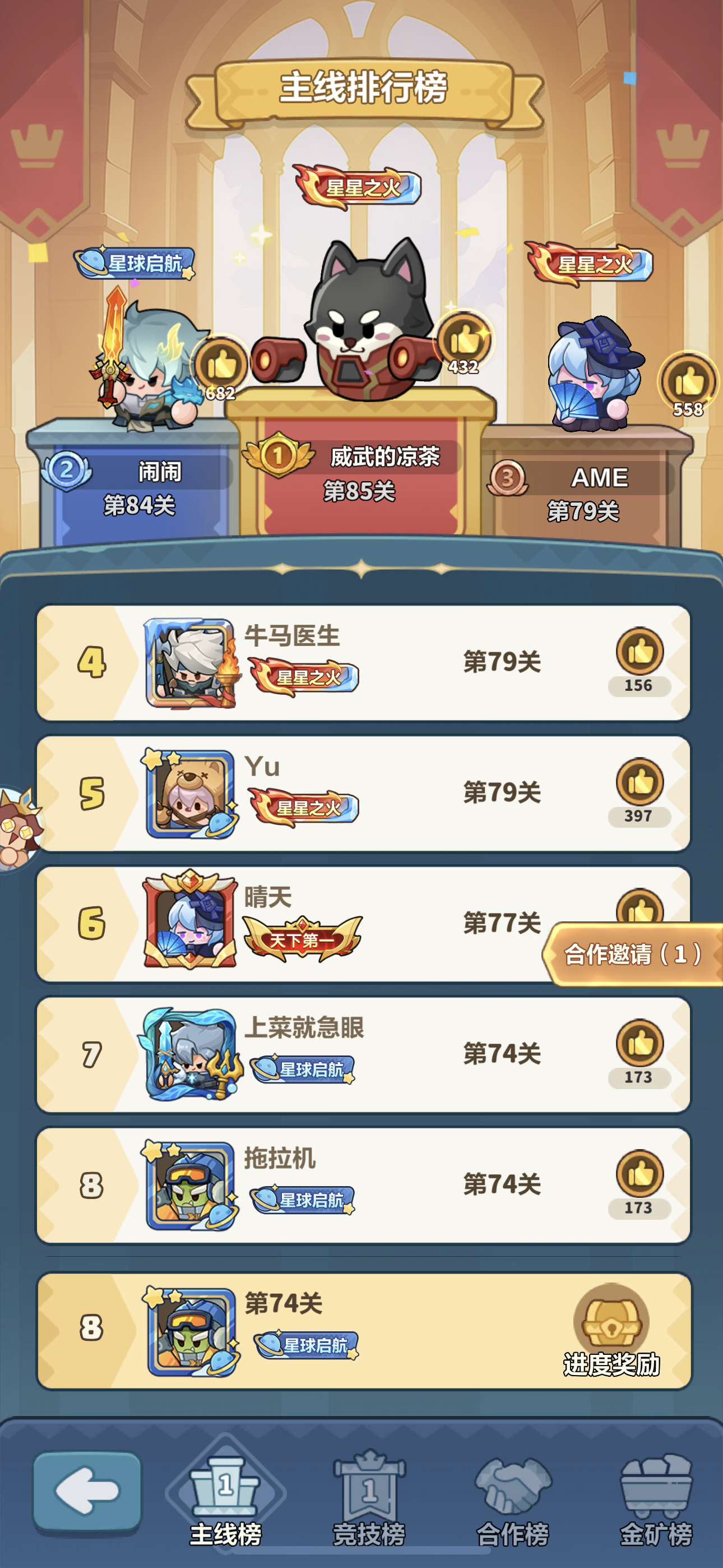Viewport: 723px width, 1568px height.
Task: Like 拖拉机 in rank 8
Action: (x=639, y=1183)
